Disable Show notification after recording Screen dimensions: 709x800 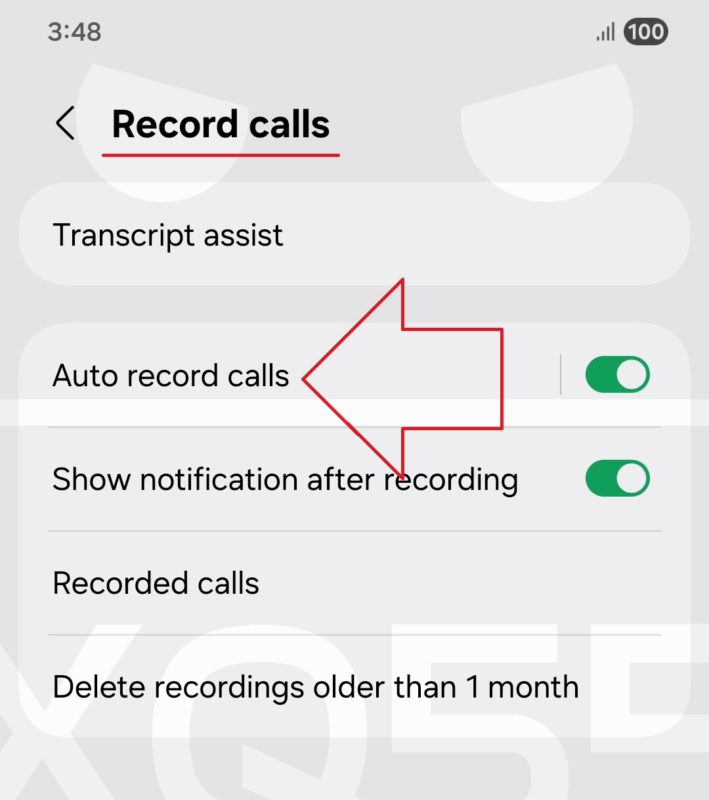[617, 479]
